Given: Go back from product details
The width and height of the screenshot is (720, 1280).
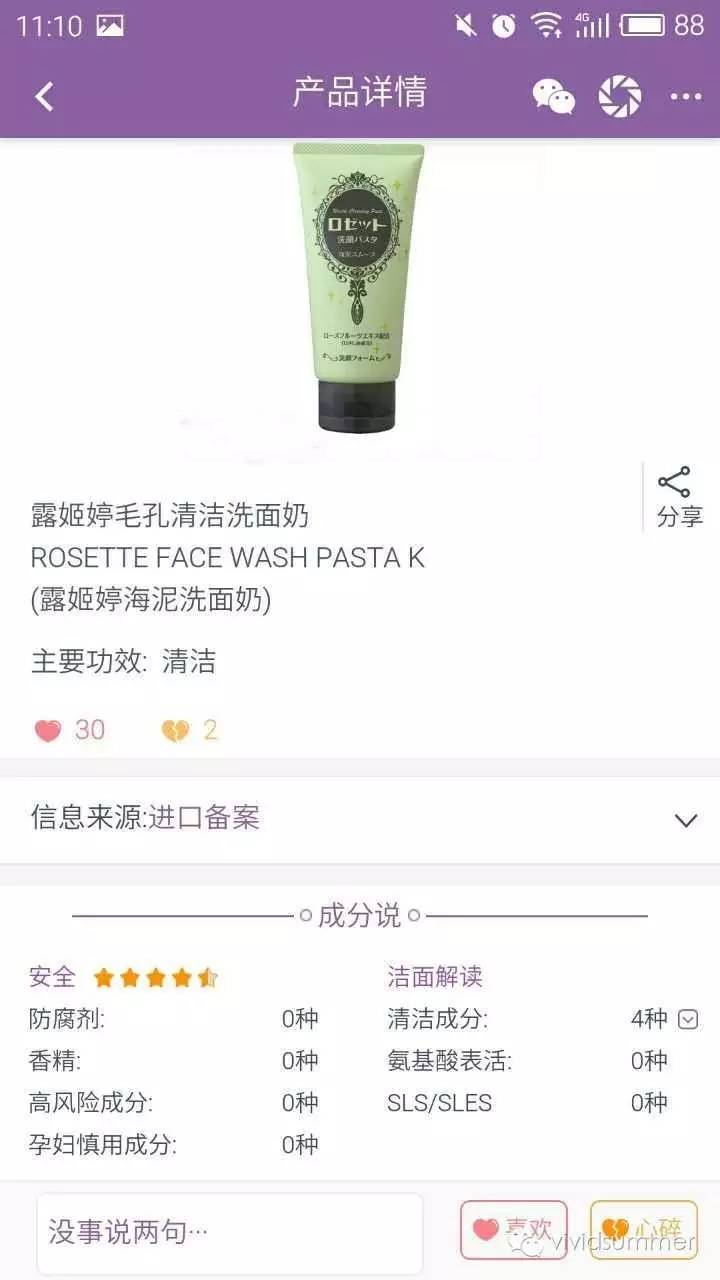Looking at the screenshot, I should coord(44,97).
